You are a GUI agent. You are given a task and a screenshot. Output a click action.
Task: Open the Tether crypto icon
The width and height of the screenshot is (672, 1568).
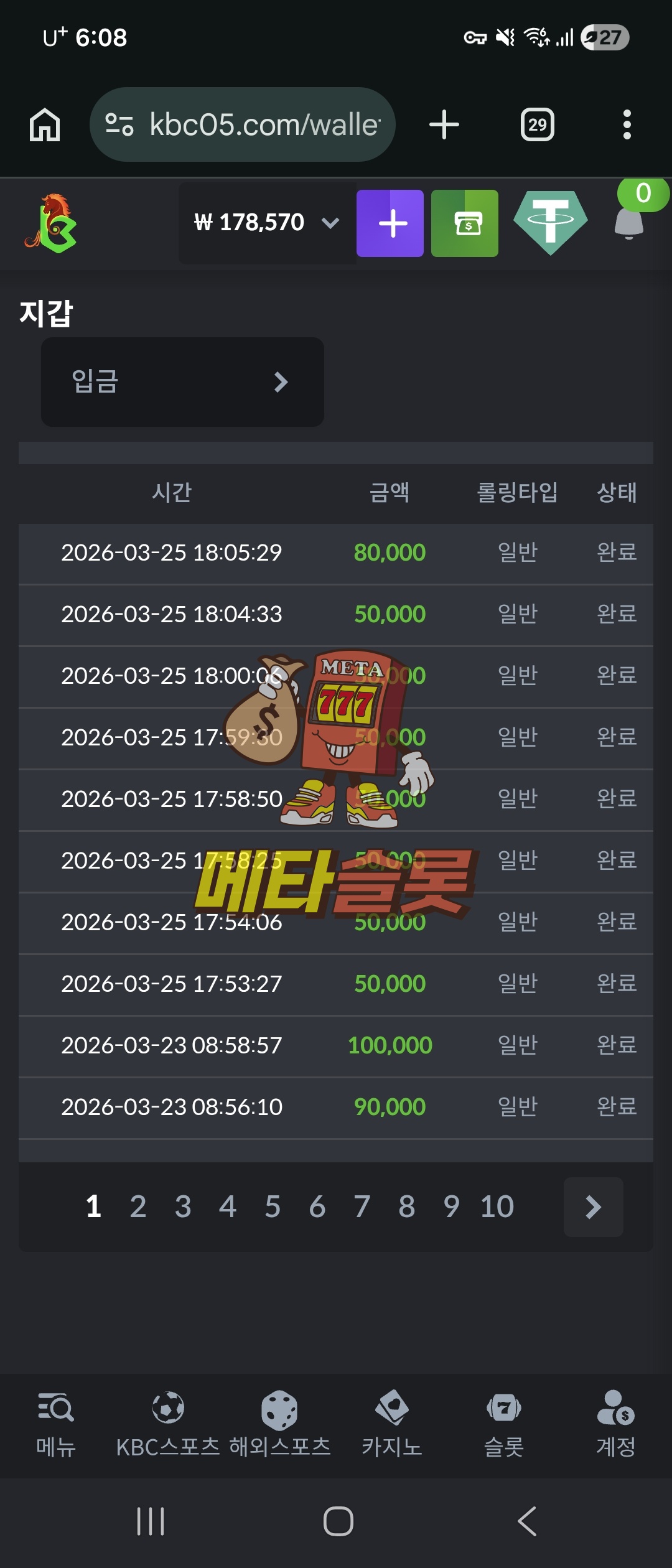click(x=551, y=223)
